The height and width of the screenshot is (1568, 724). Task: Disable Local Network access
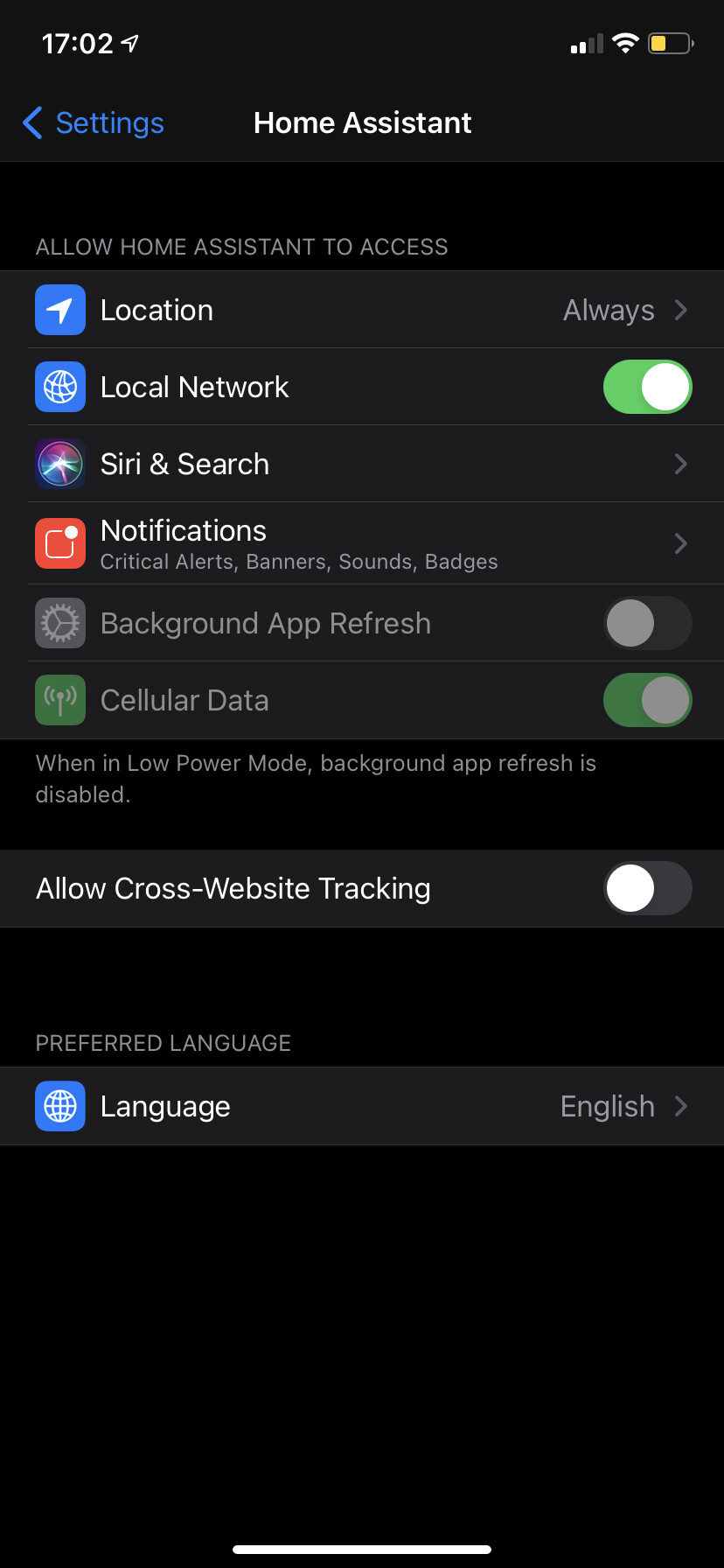tap(647, 387)
